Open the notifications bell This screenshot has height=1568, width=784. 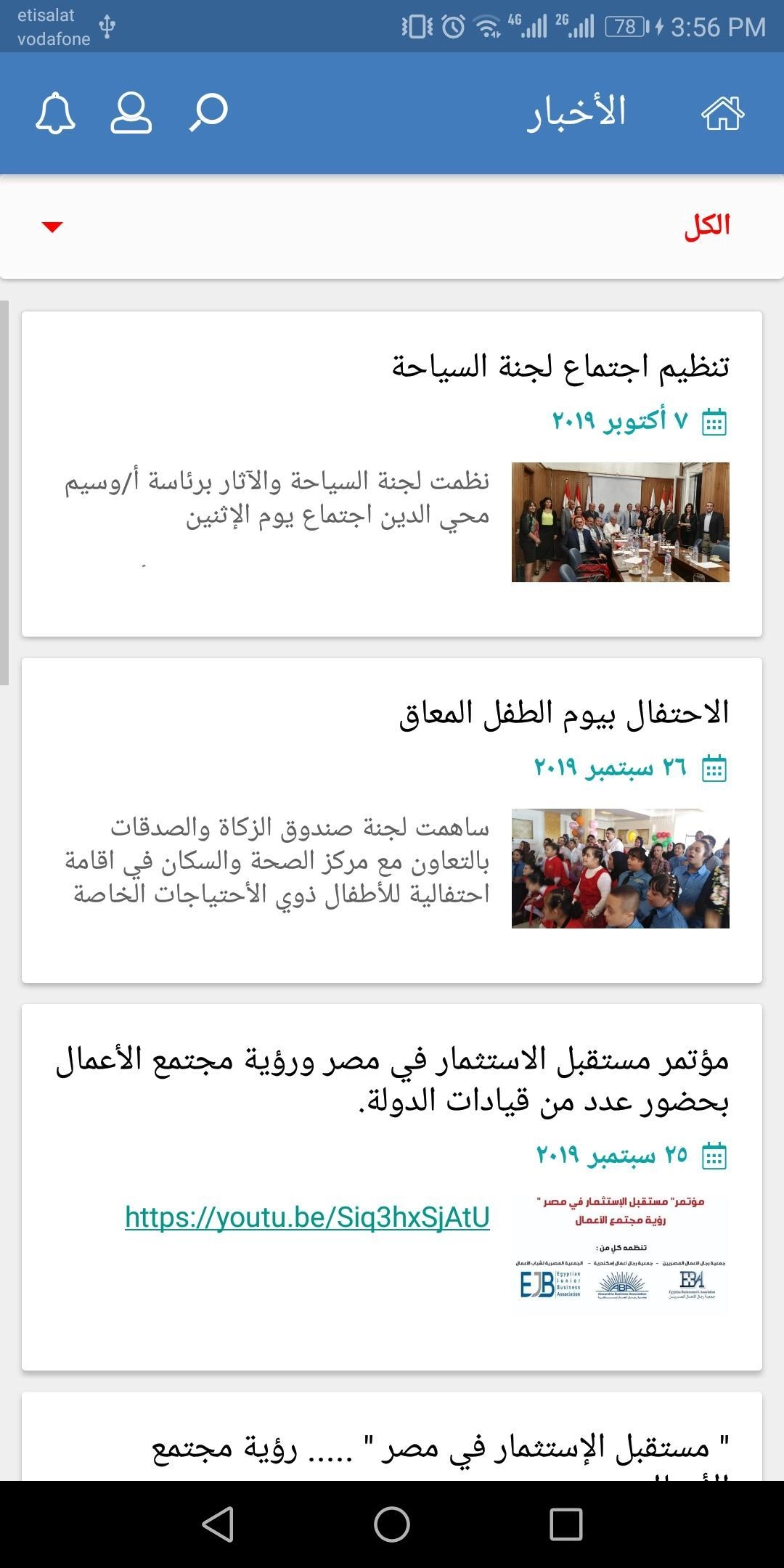55,113
